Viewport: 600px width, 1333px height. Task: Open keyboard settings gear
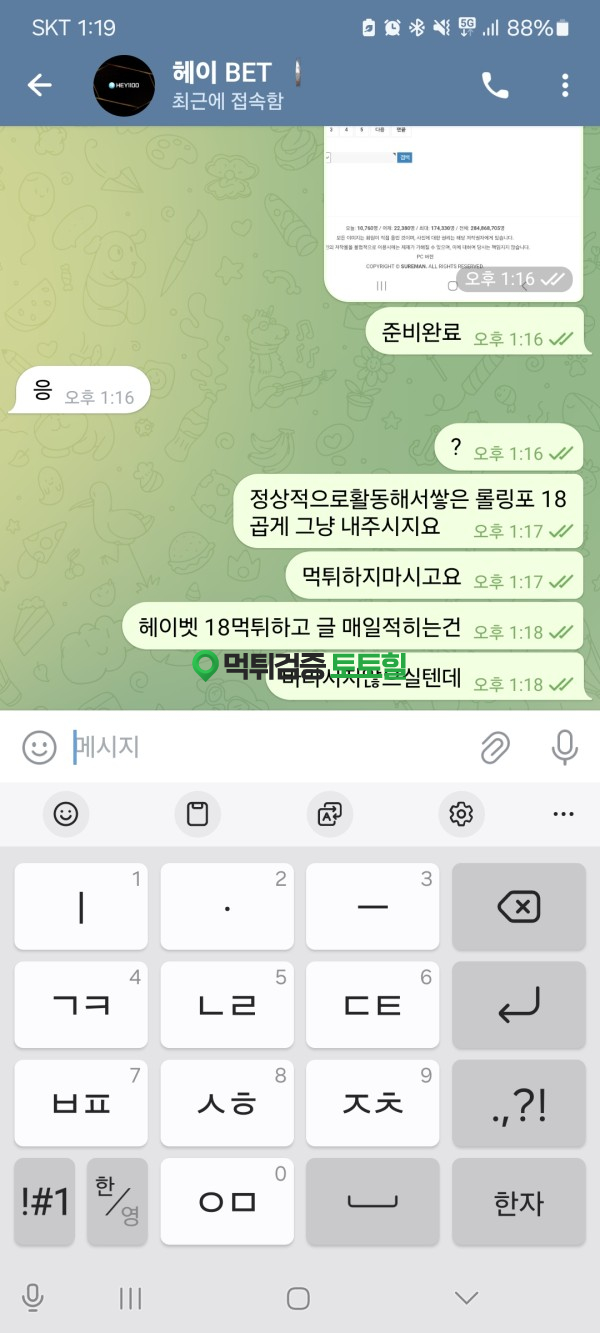pyautogui.click(x=461, y=814)
